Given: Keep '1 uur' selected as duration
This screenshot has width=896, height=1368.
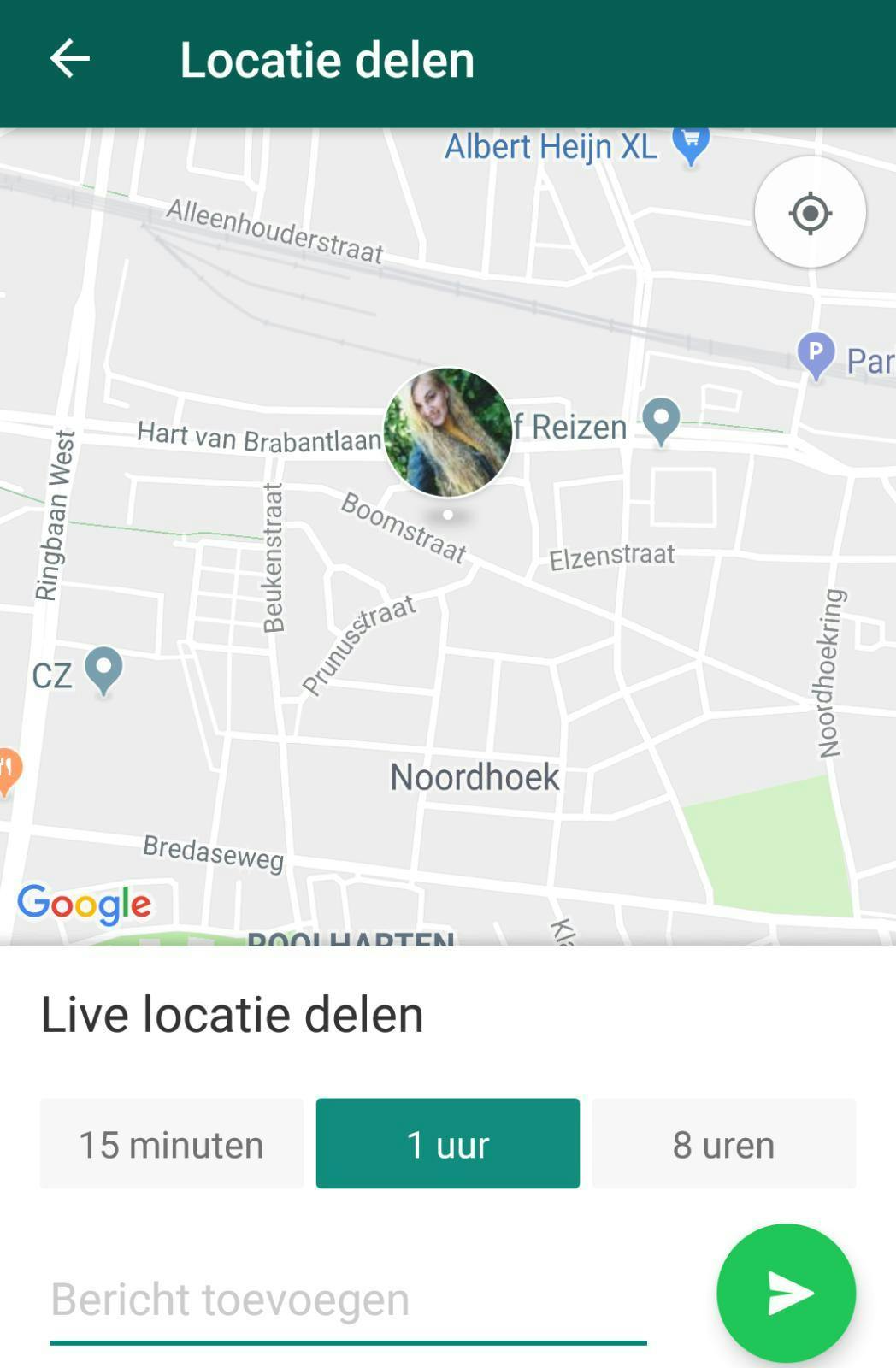Looking at the screenshot, I should (x=448, y=1143).
